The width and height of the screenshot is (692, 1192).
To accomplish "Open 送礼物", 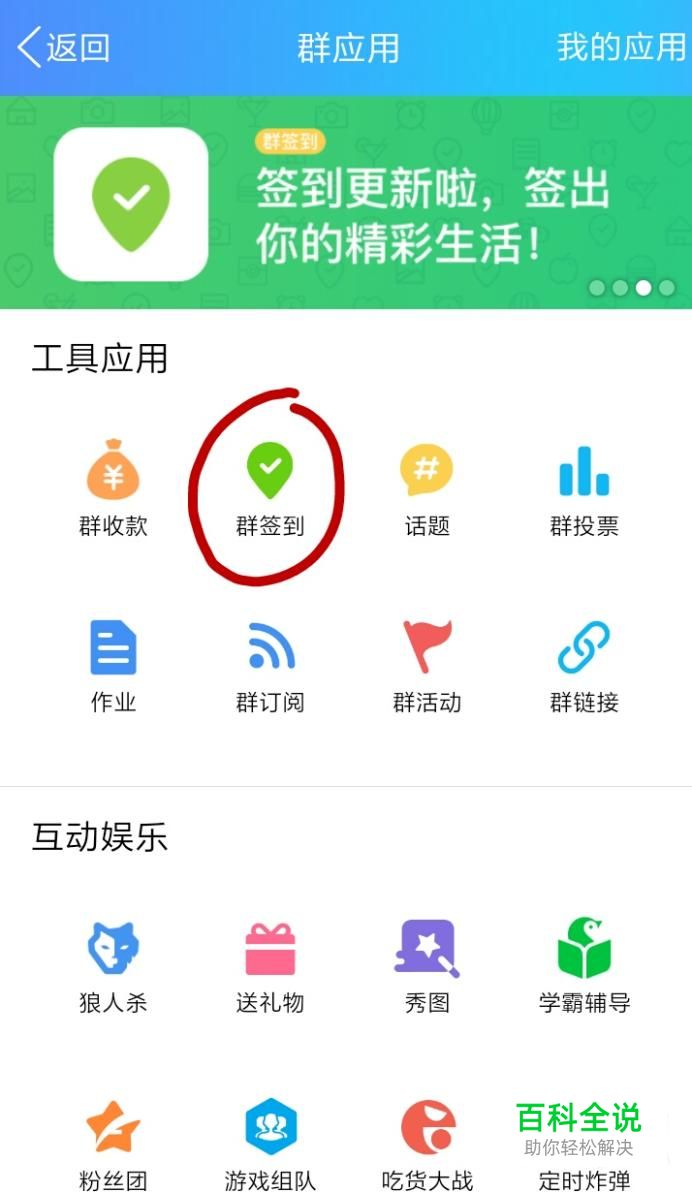I will (270, 966).
